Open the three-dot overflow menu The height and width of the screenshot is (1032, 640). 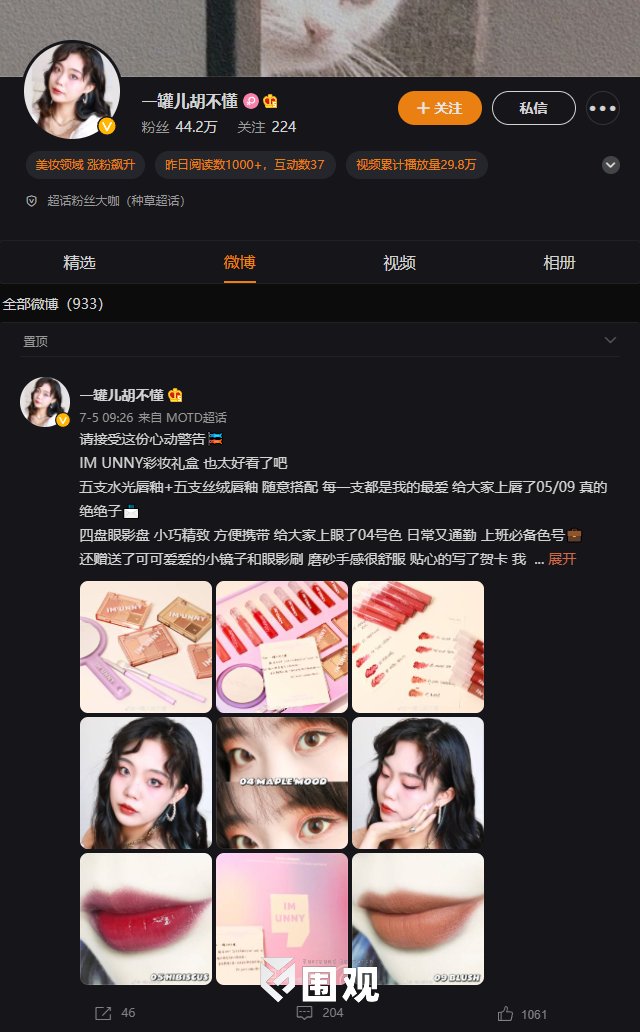[602, 108]
